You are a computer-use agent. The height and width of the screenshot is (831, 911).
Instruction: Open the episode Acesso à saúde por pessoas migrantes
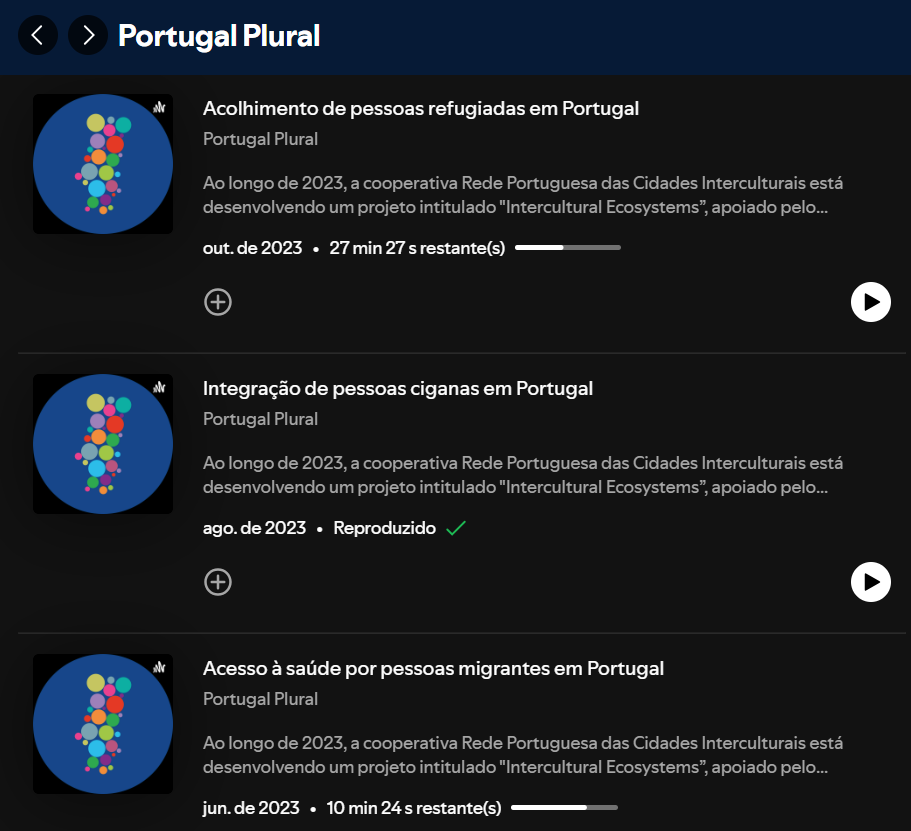(433, 668)
